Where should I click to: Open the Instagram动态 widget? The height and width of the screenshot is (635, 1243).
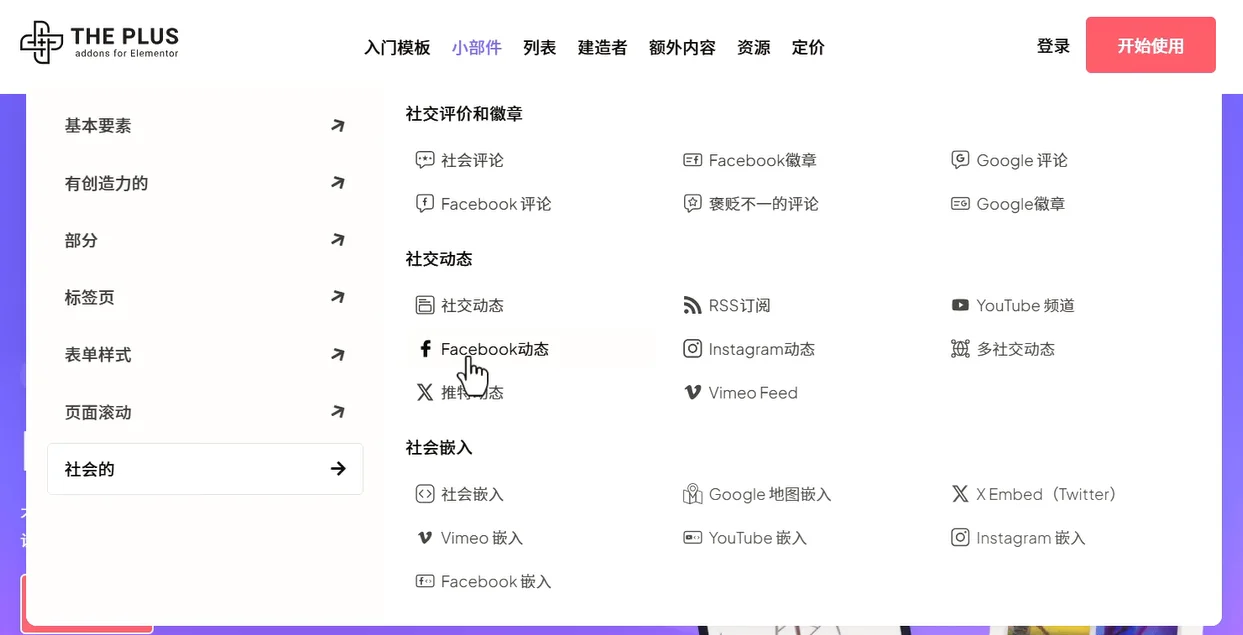[761, 349]
